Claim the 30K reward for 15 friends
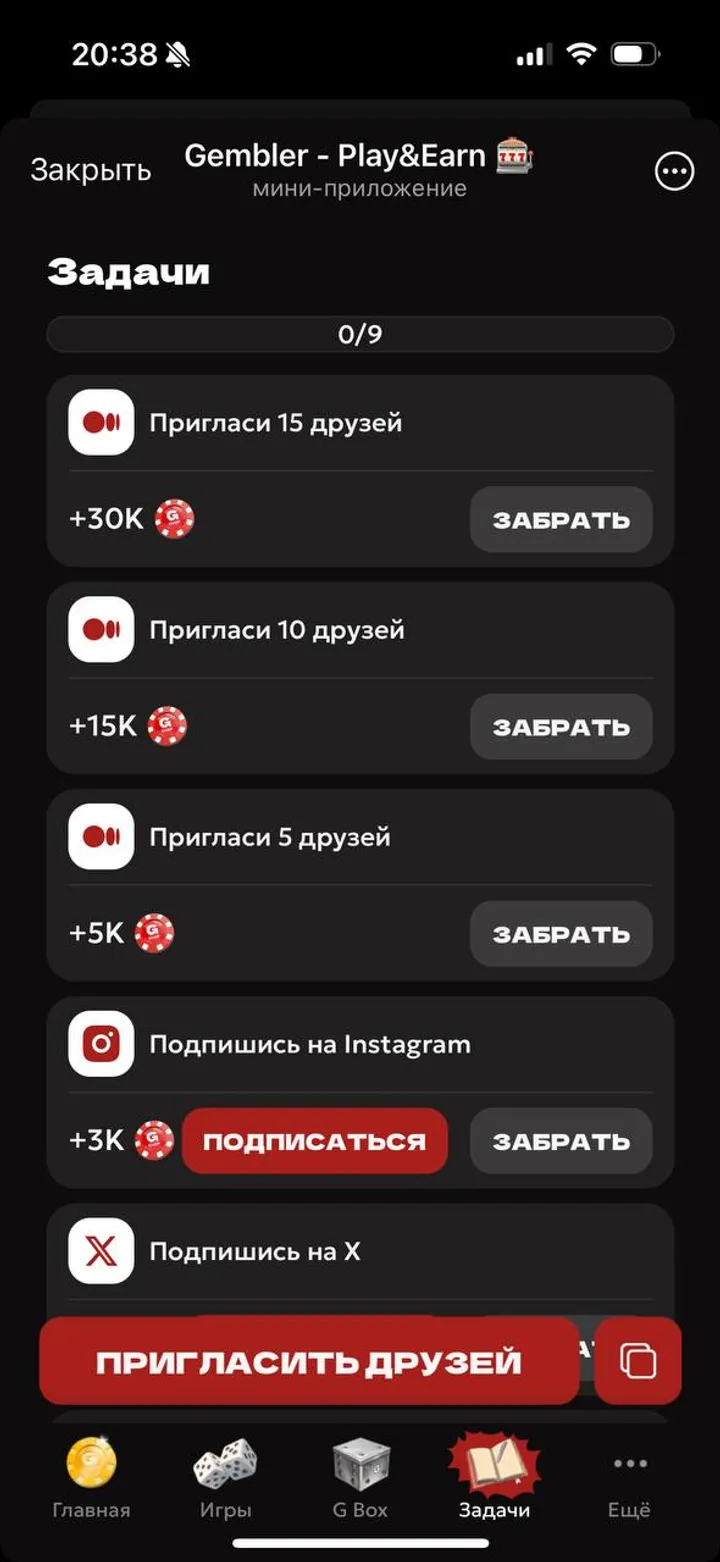 (x=561, y=520)
